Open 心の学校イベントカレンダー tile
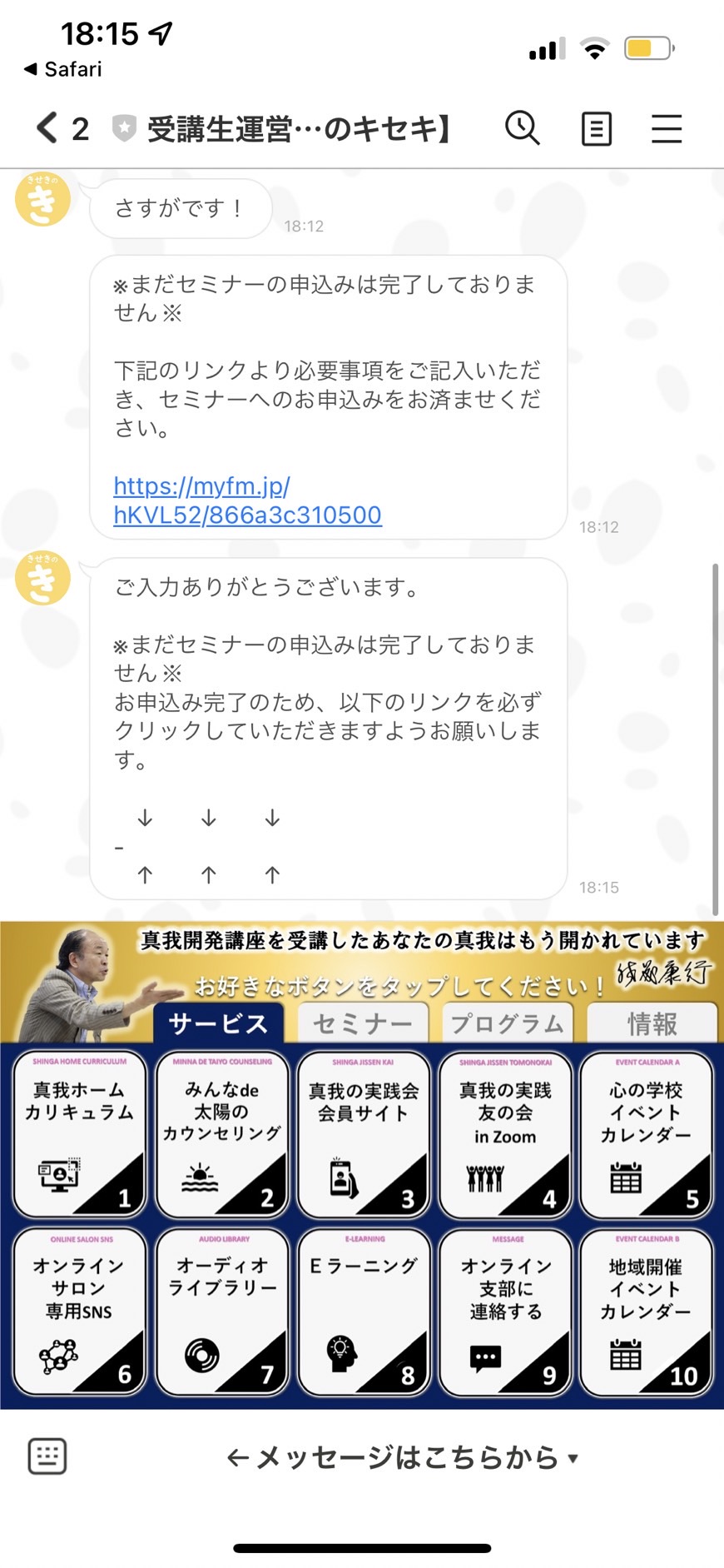 click(647, 1135)
